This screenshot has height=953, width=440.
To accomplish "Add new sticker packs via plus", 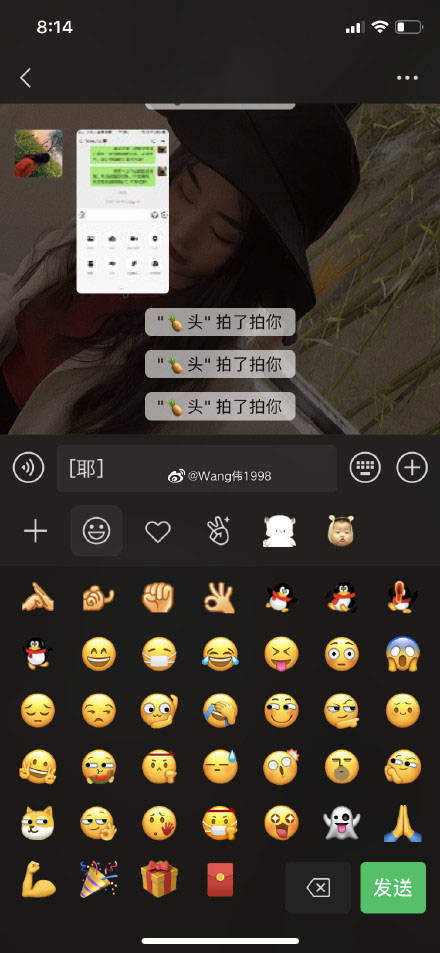I will click(x=35, y=532).
